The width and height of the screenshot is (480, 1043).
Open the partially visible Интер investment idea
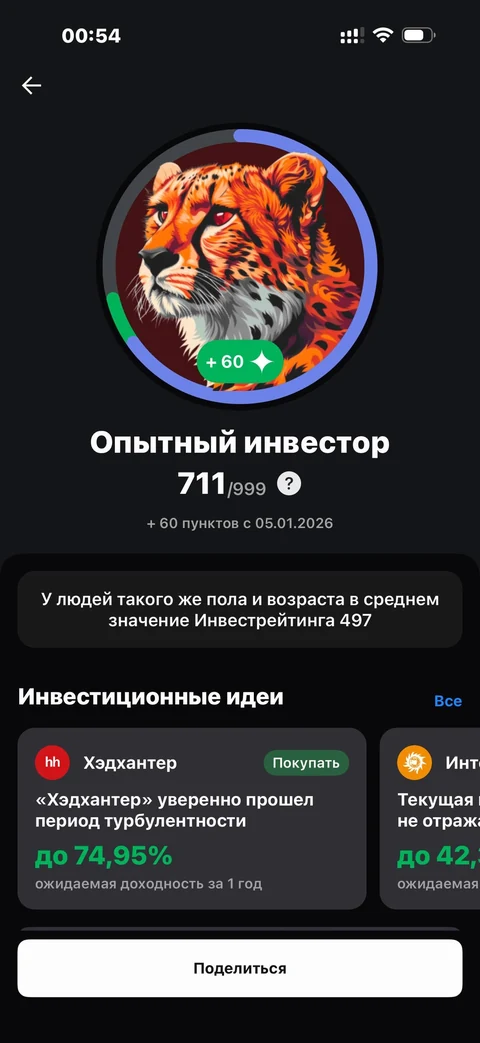(x=429, y=818)
